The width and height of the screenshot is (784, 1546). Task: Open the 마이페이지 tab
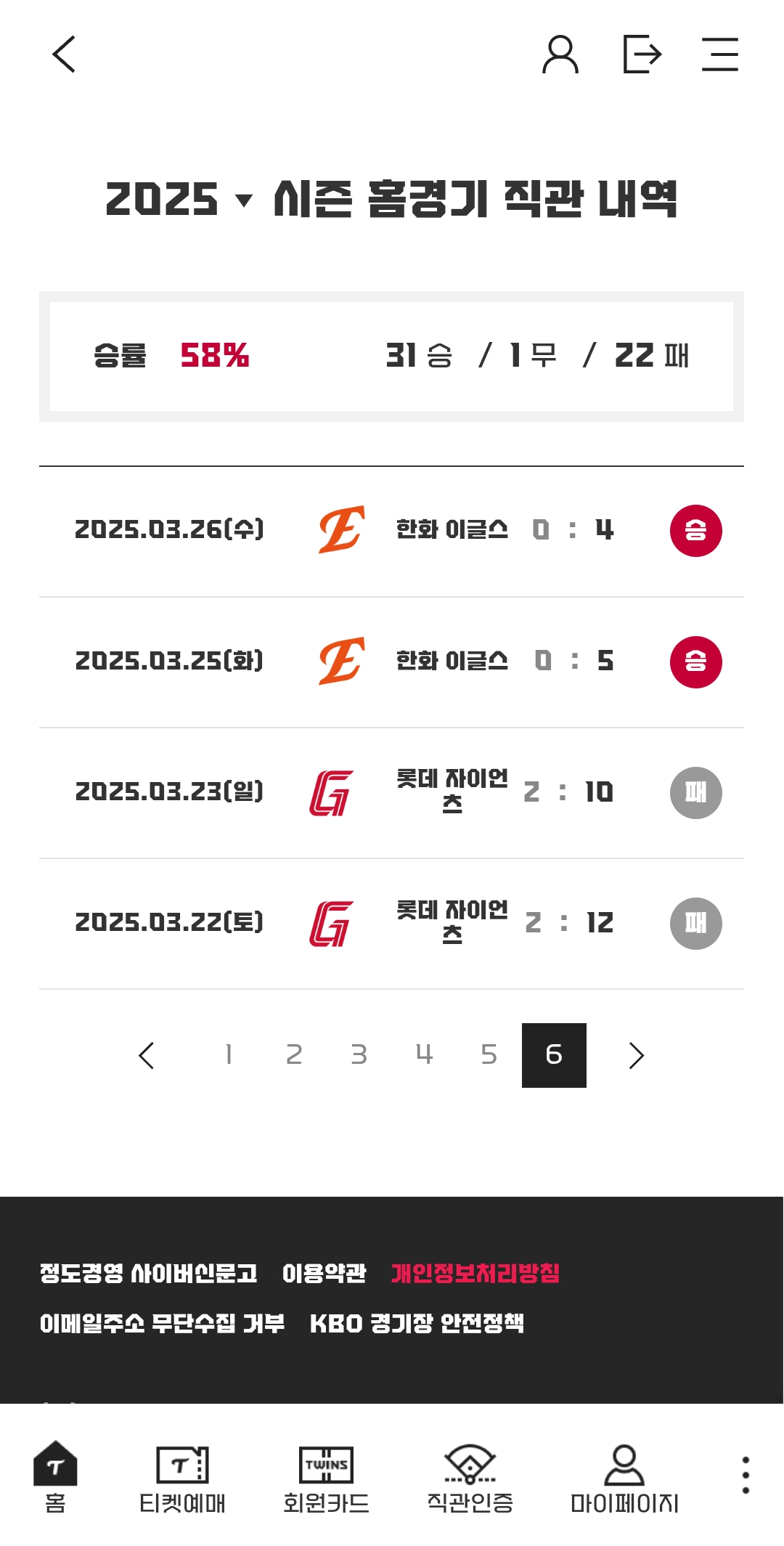(624, 1478)
